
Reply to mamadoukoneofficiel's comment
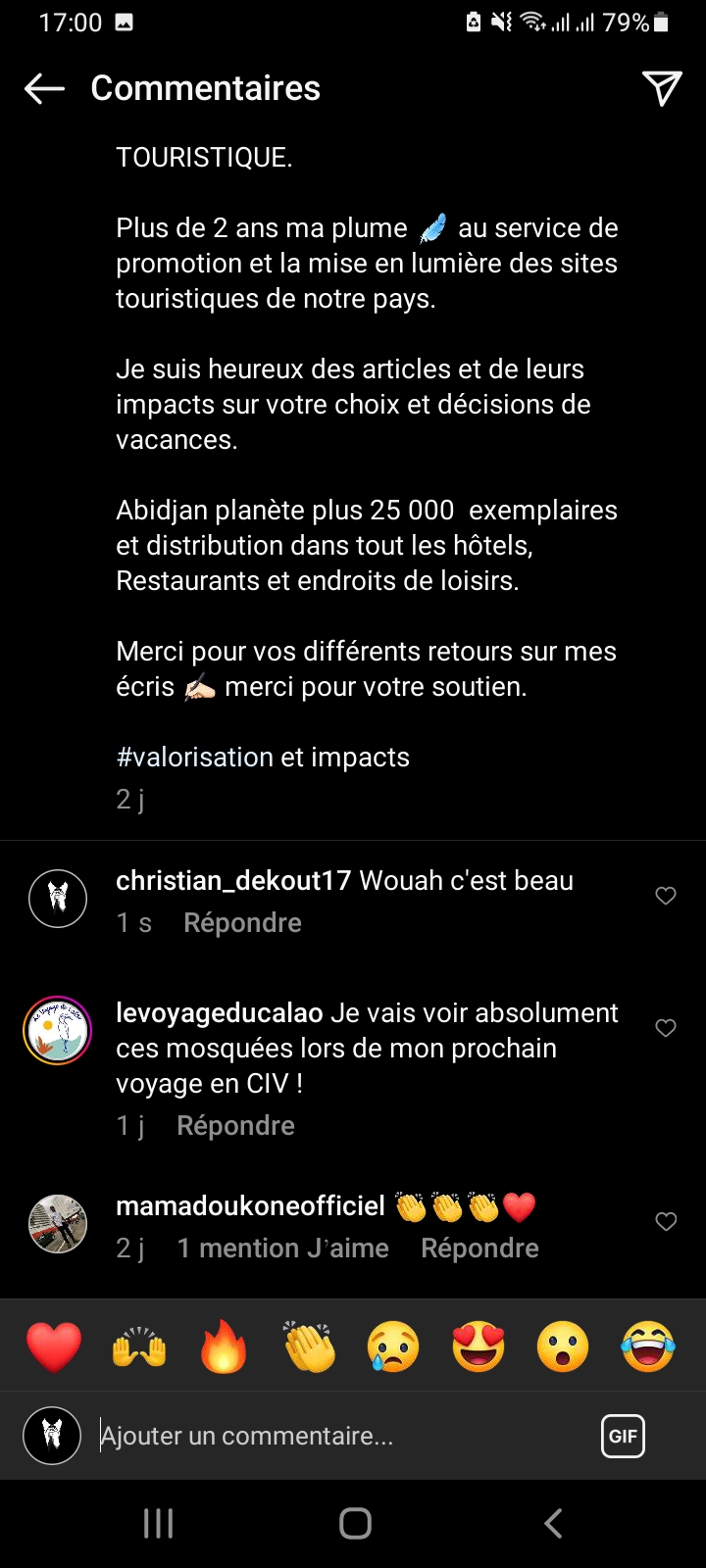479,1249
